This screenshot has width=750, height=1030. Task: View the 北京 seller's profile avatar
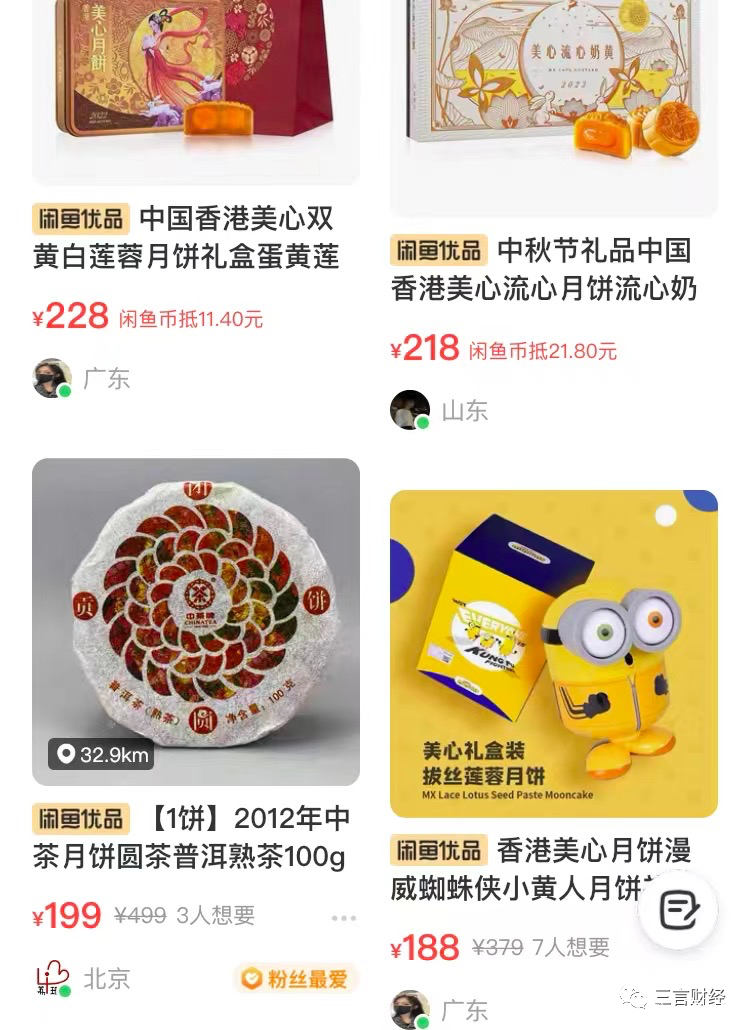tap(52, 978)
